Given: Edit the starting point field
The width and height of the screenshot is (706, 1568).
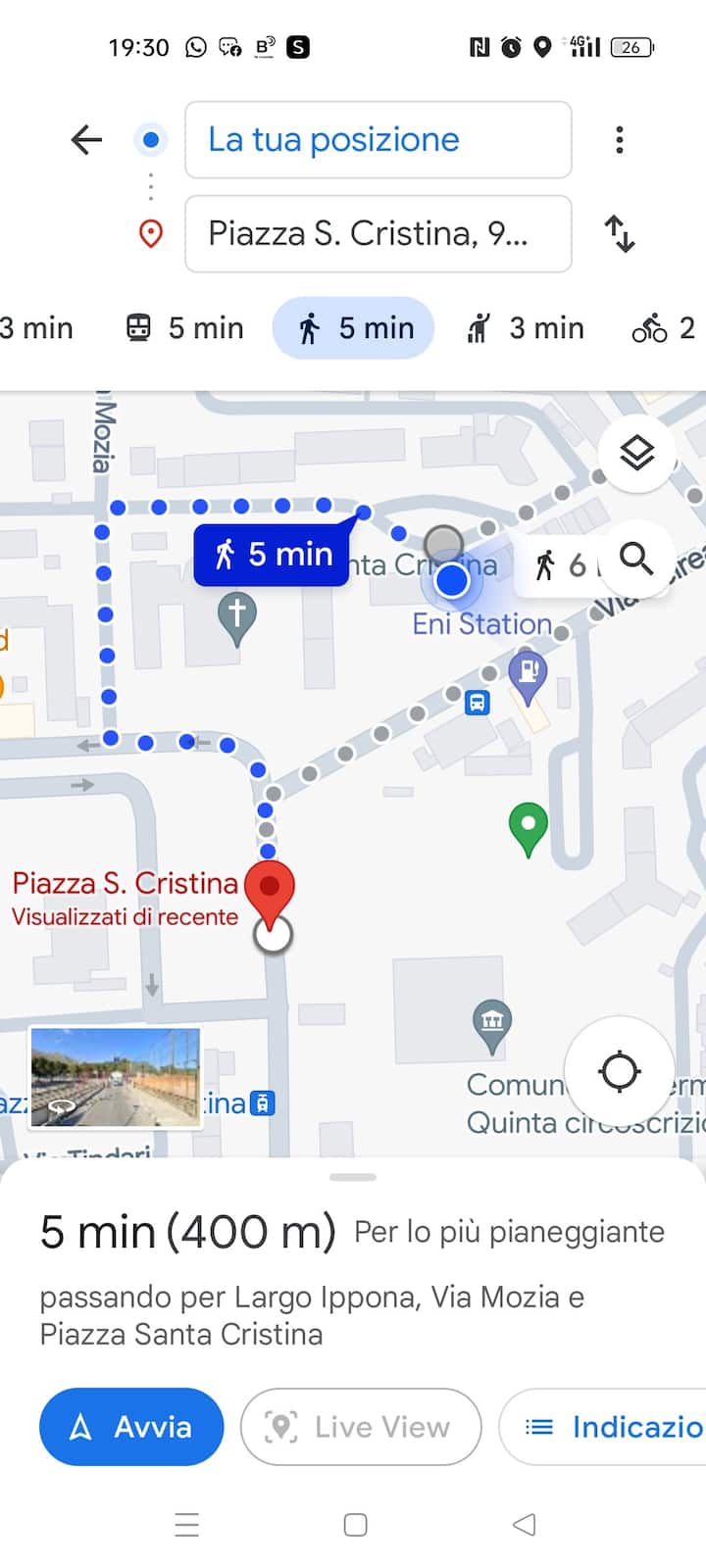Looking at the screenshot, I should coord(378,140).
